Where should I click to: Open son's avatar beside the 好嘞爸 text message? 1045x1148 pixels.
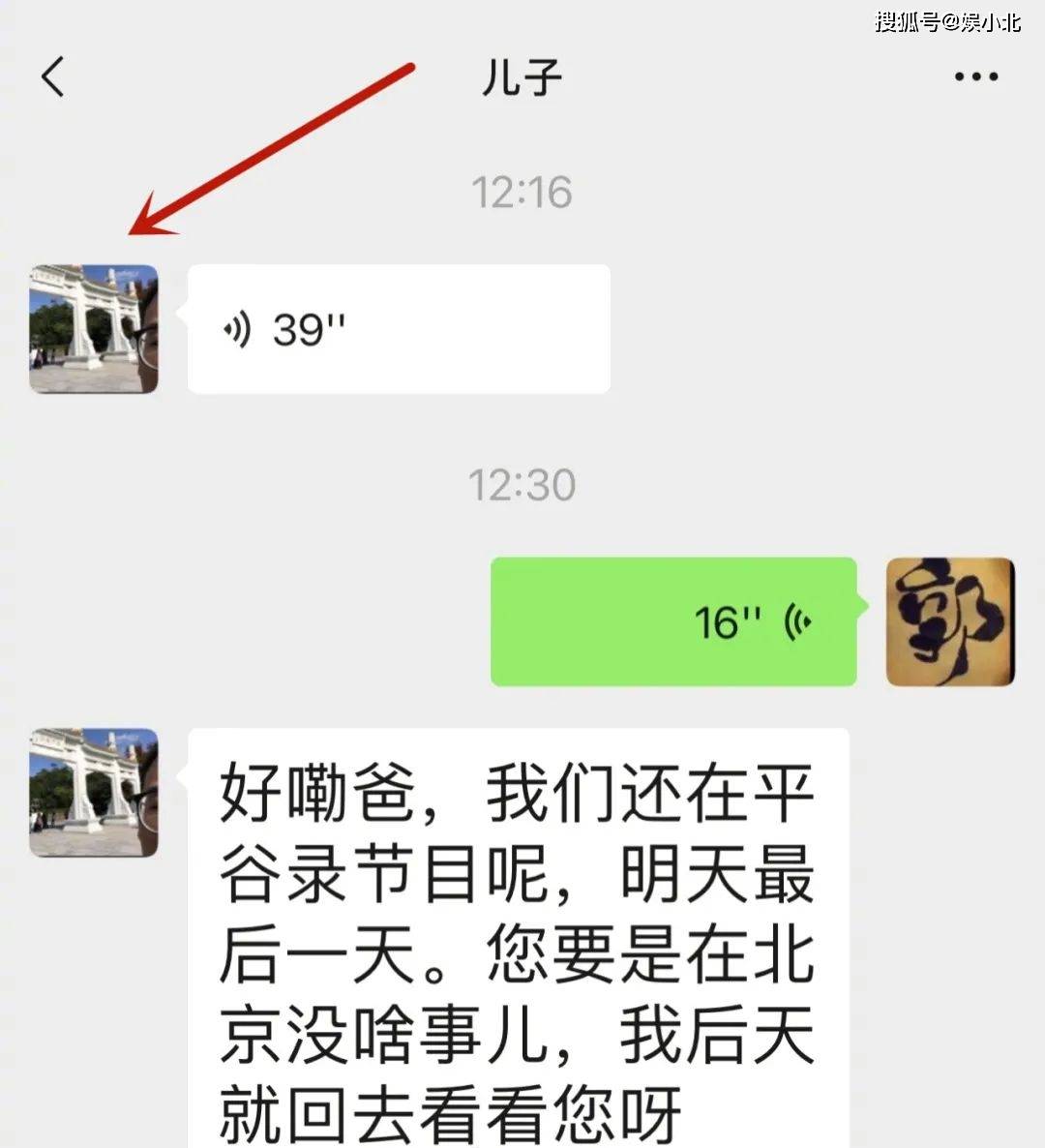(94, 792)
